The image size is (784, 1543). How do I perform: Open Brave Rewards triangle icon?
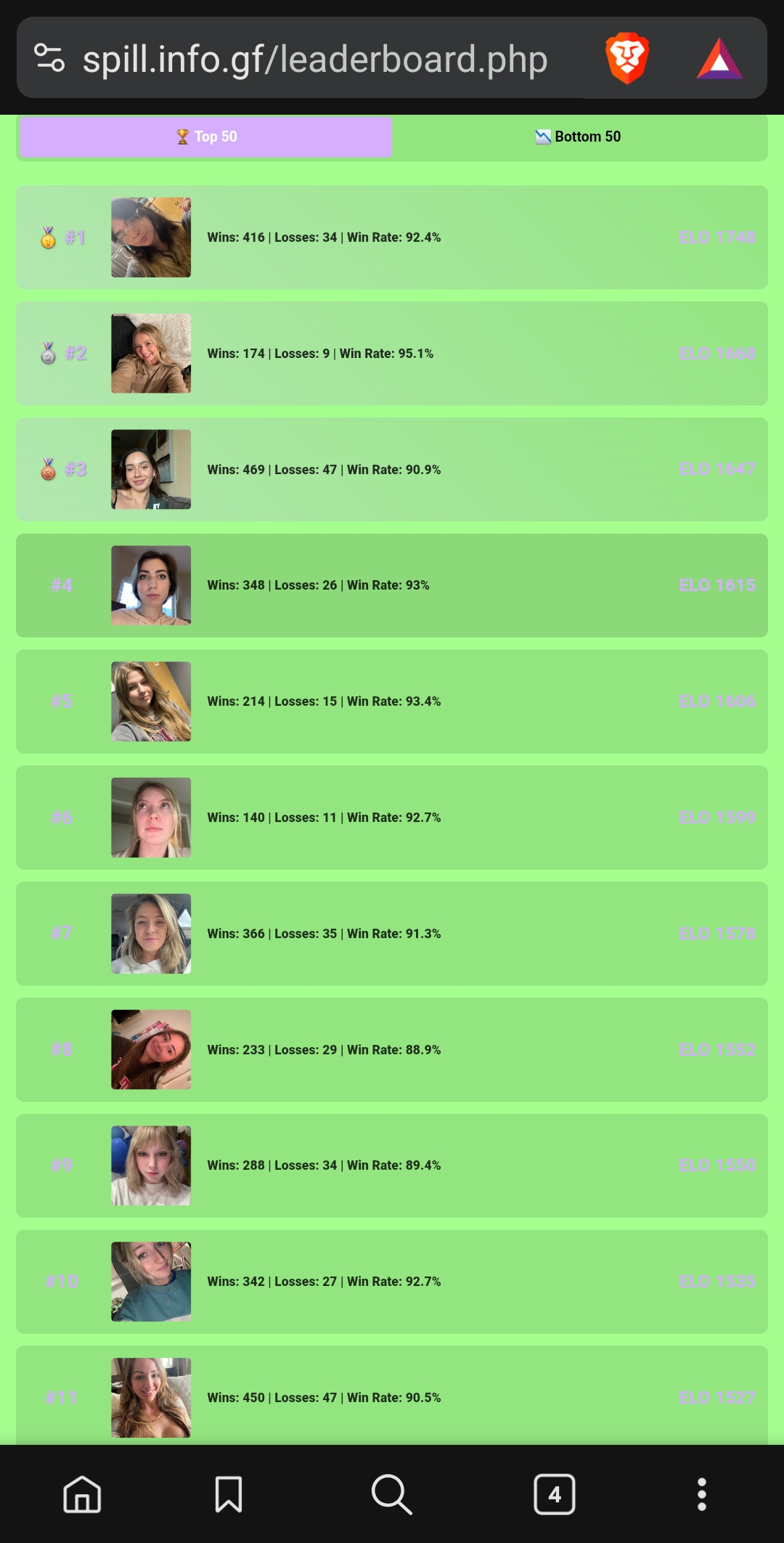click(x=719, y=59)
